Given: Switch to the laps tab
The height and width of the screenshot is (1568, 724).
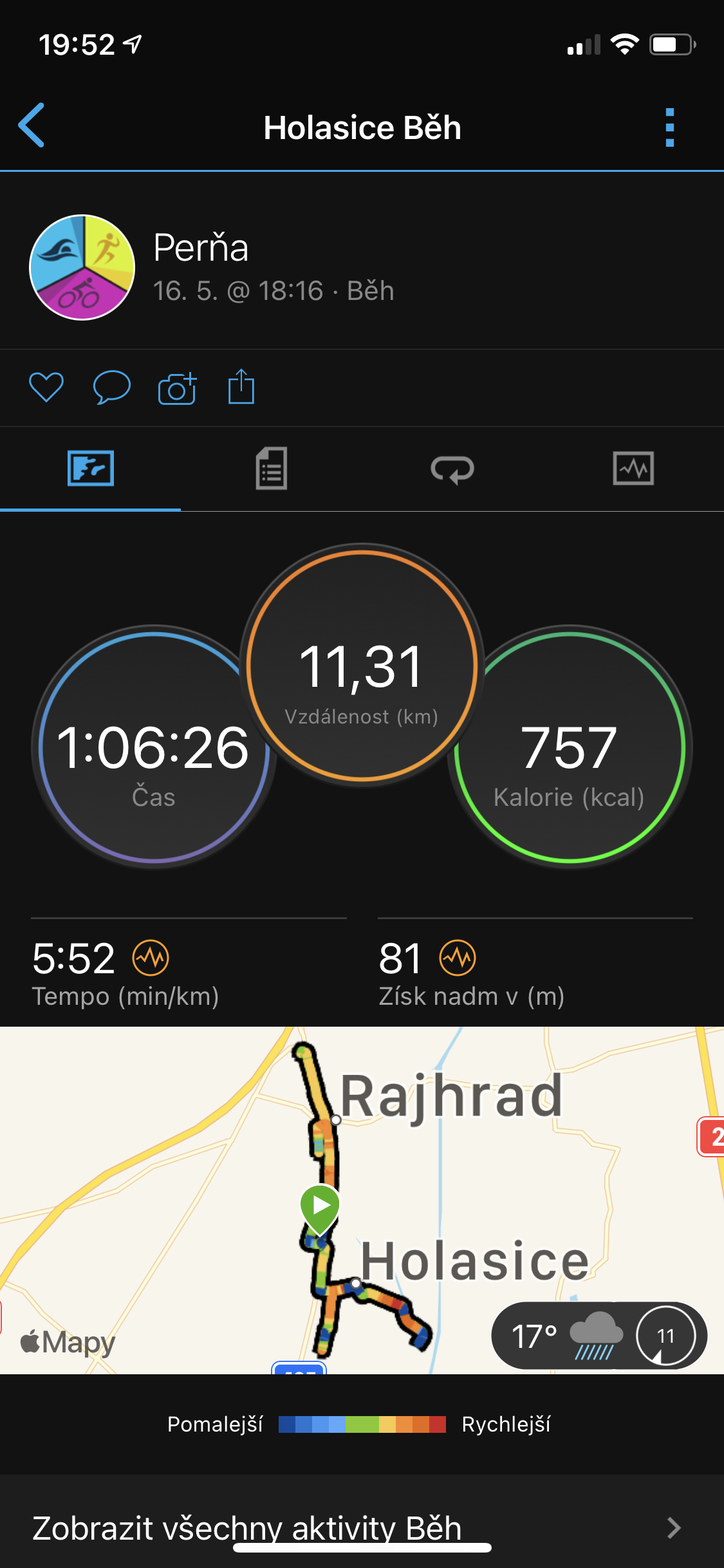Looking at the screenshot, I should click(452, 469).
